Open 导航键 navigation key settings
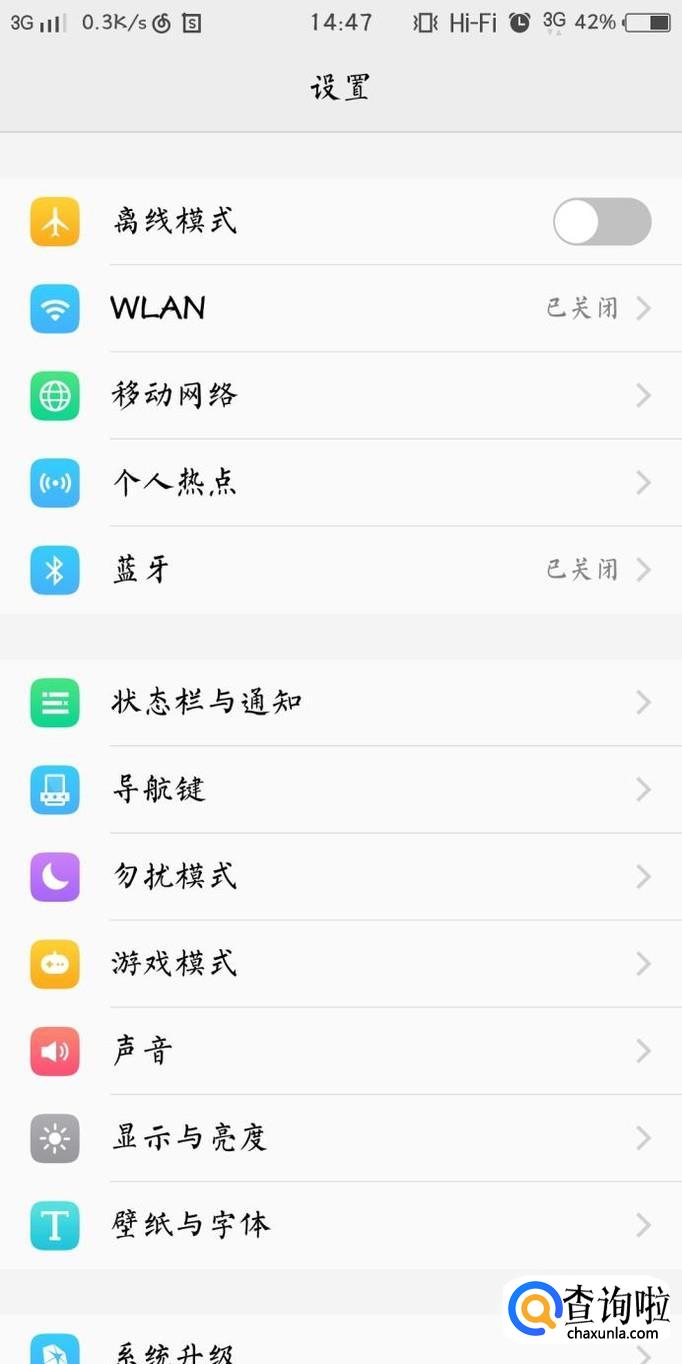Image resolution: width=682 pixels, height=1364 pixels. pos(340,789)
